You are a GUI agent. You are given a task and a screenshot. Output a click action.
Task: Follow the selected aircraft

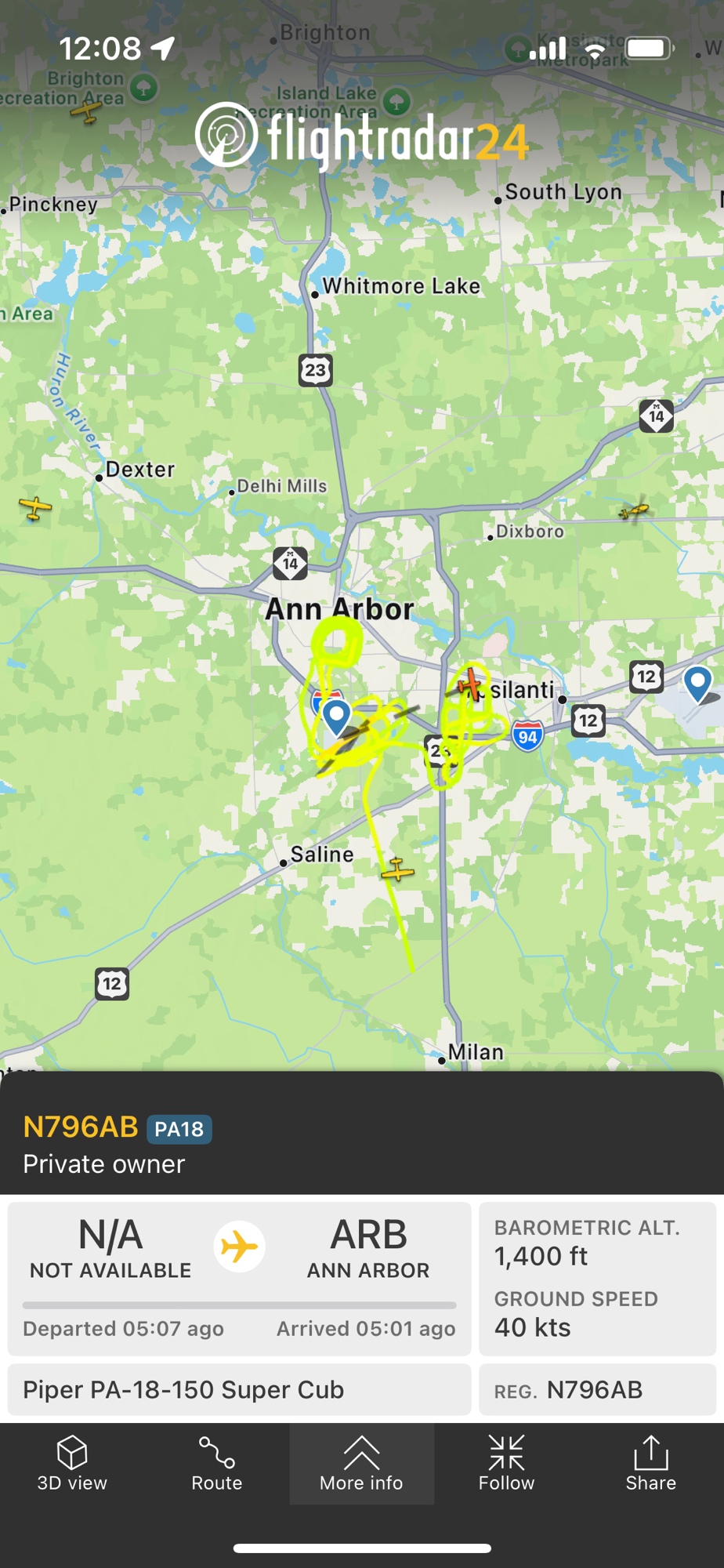click(506, 1464)
